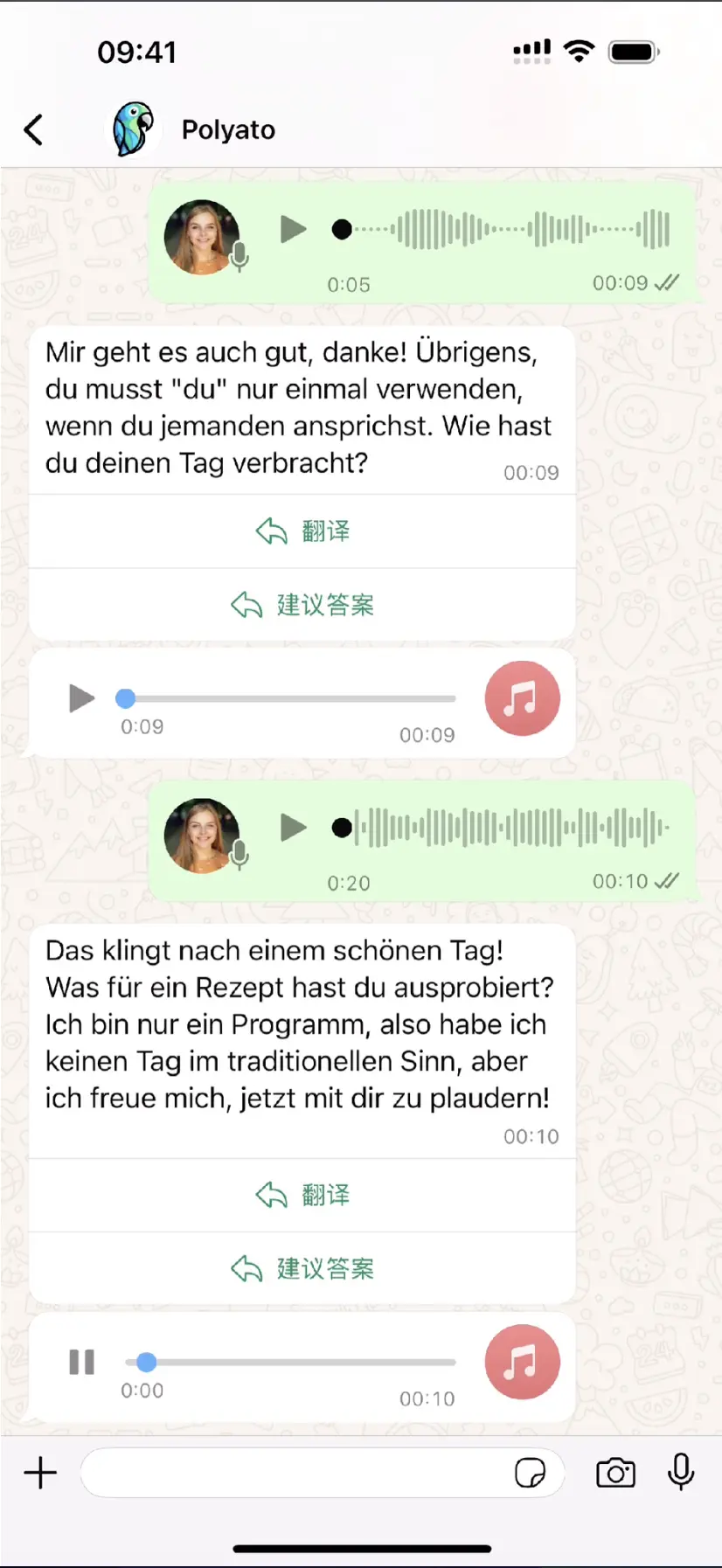Open the camera
The image size is (722, 1568).
click(x=615, y=1473)
